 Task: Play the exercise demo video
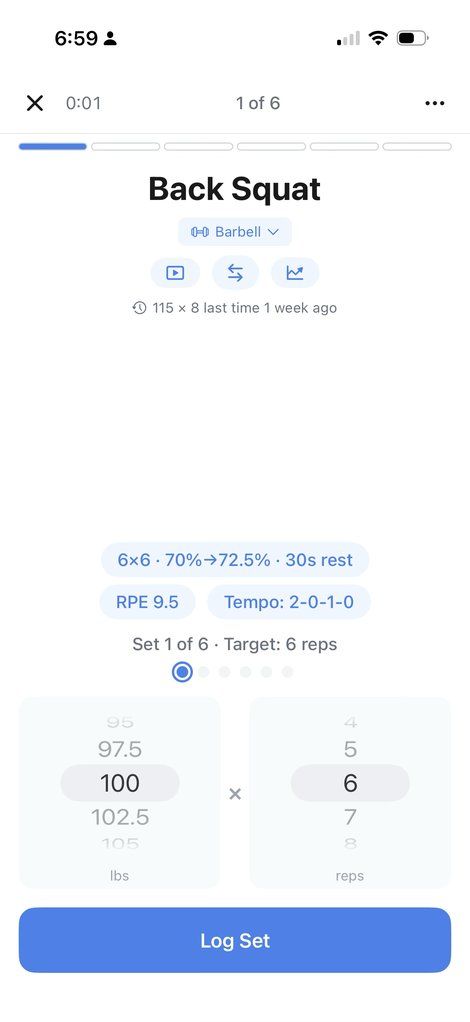pos(175,273)
